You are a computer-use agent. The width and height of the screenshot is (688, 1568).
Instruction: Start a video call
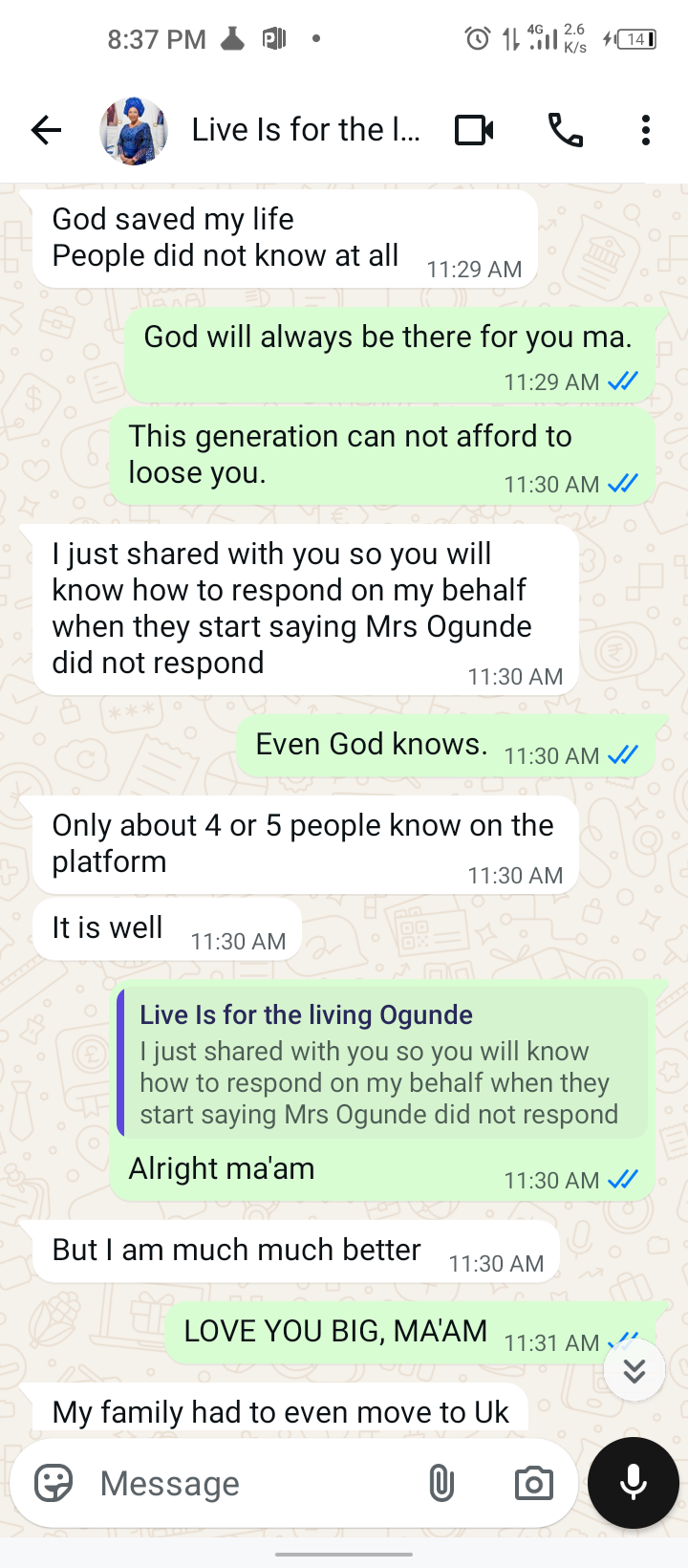(x=474, y=130)
